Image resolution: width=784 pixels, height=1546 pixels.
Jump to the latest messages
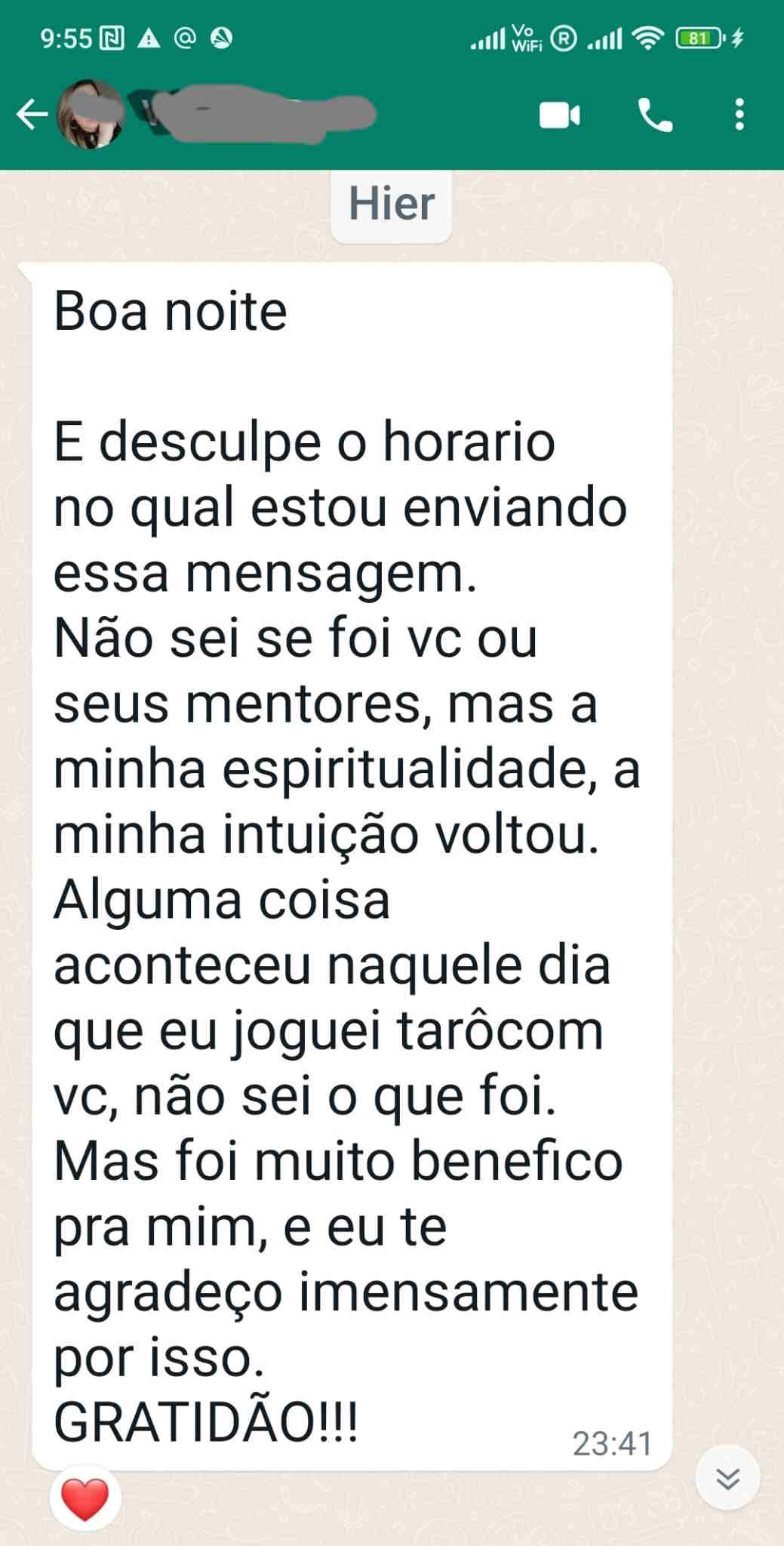click(727, 1478)
